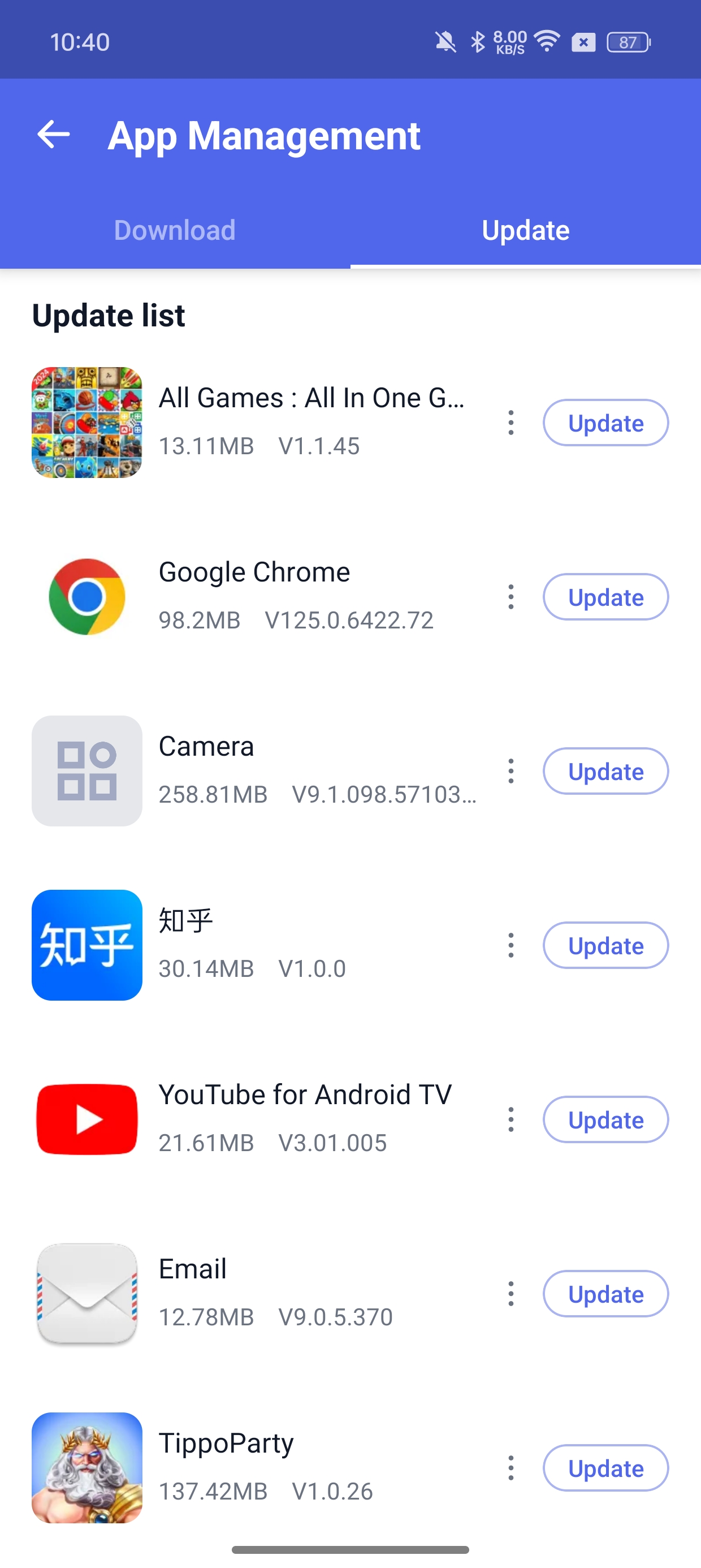Open more options for the 知乎 entry
The width and height of the screenshot is (701, 1568).
[x=510, y=945]
